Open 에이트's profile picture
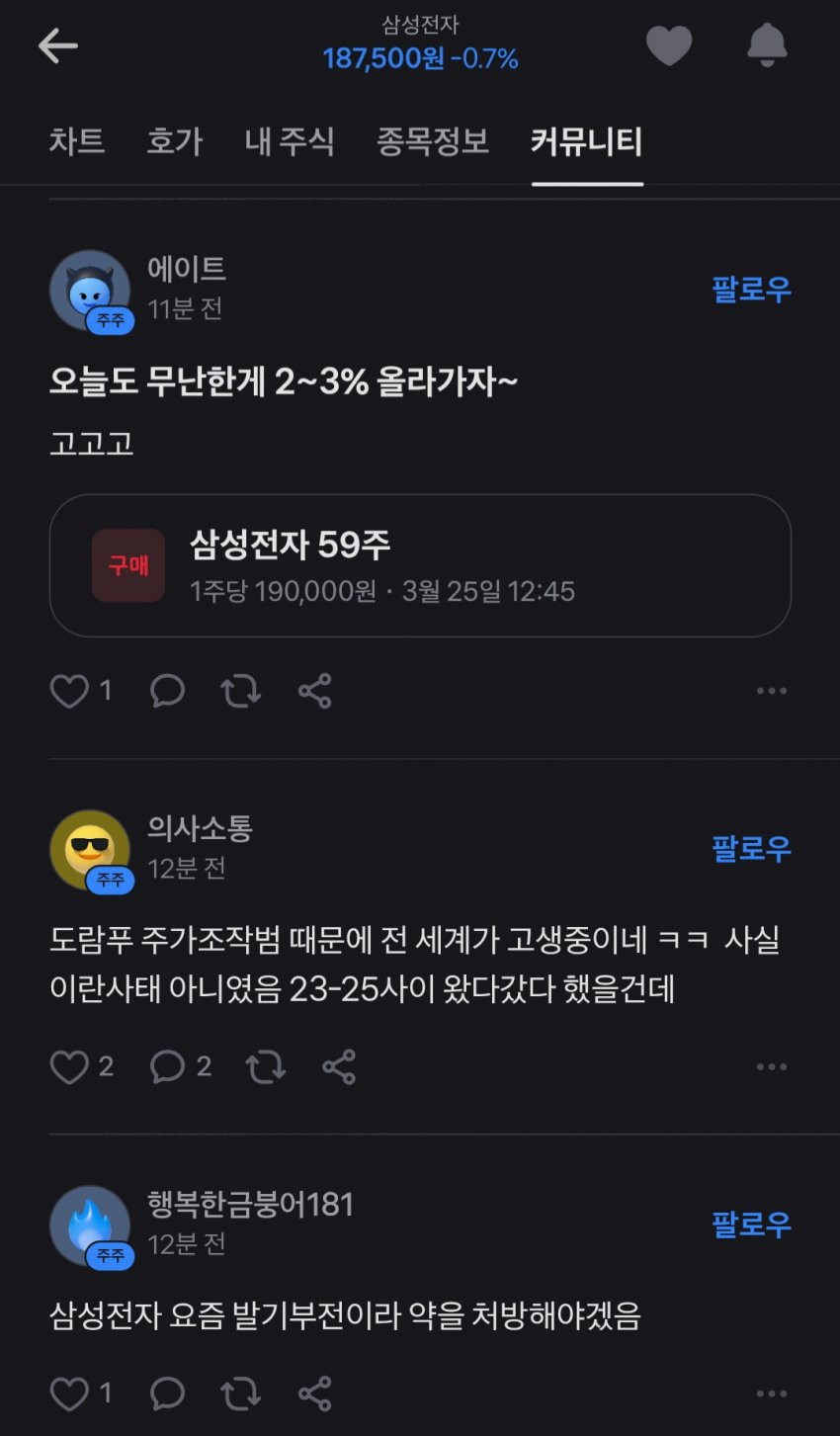The width and height of the screenshot is (840, 1436). (90, 290)
